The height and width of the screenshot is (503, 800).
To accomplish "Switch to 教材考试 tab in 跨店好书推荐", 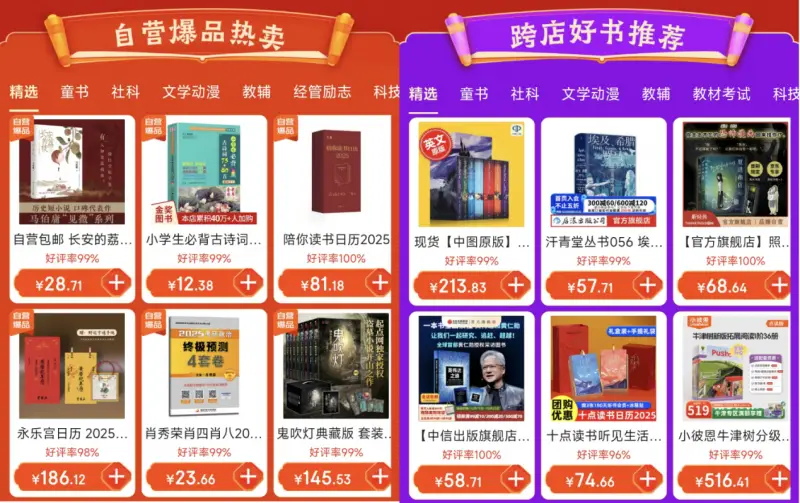I will [x=721, y=94].
